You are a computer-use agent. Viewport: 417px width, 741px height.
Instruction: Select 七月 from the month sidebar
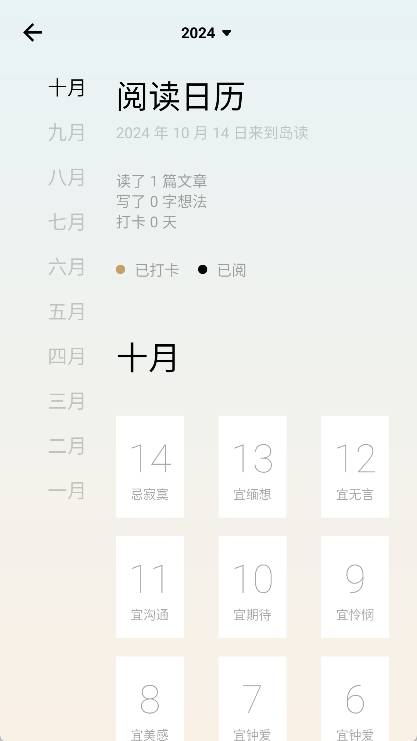[x=67, y=222]
